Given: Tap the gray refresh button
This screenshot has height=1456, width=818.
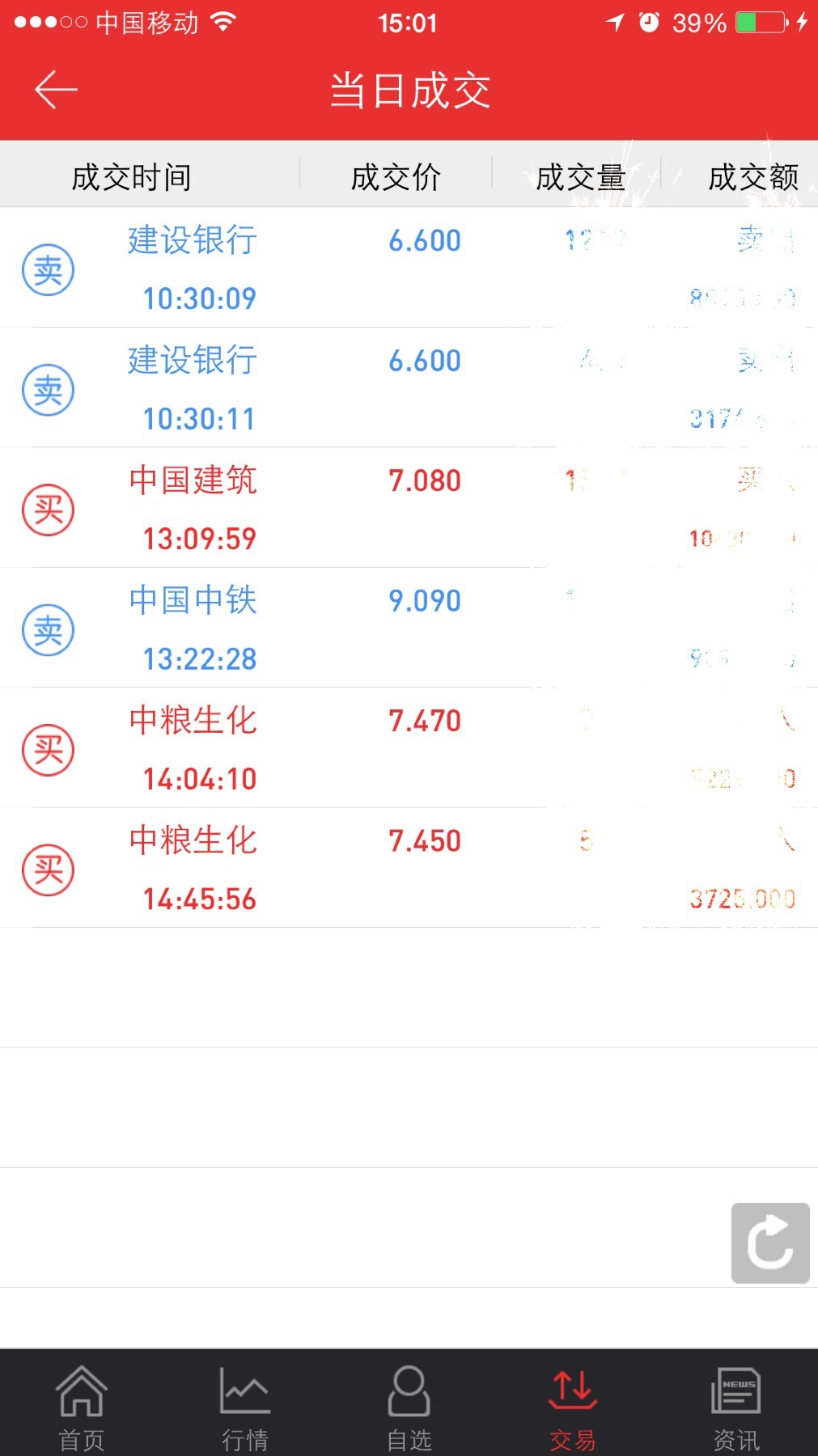Looking at the screenshot, I should 769,1242.
